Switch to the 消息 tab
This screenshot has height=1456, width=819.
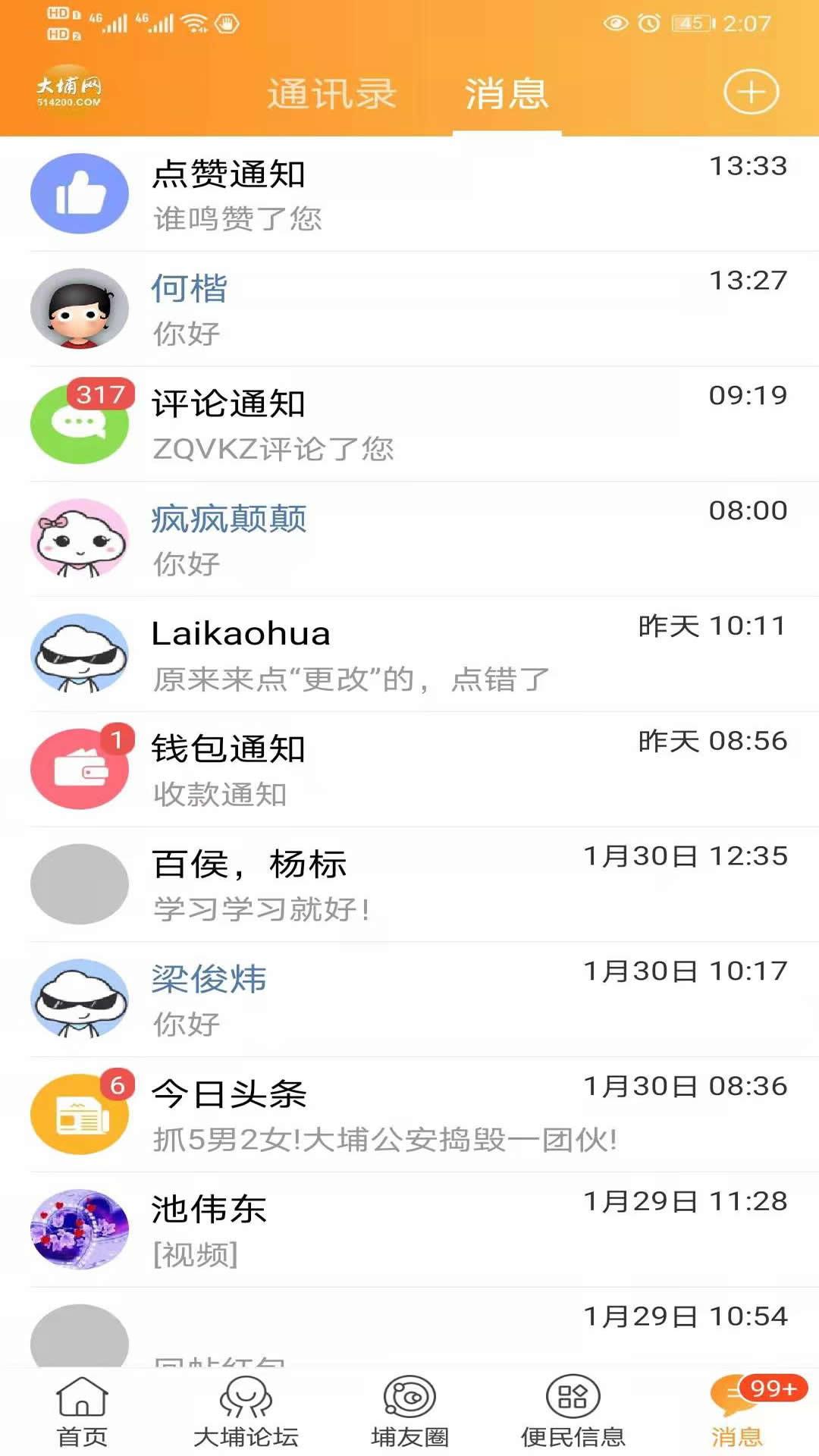pyautogui.click(x=507, y=92)
